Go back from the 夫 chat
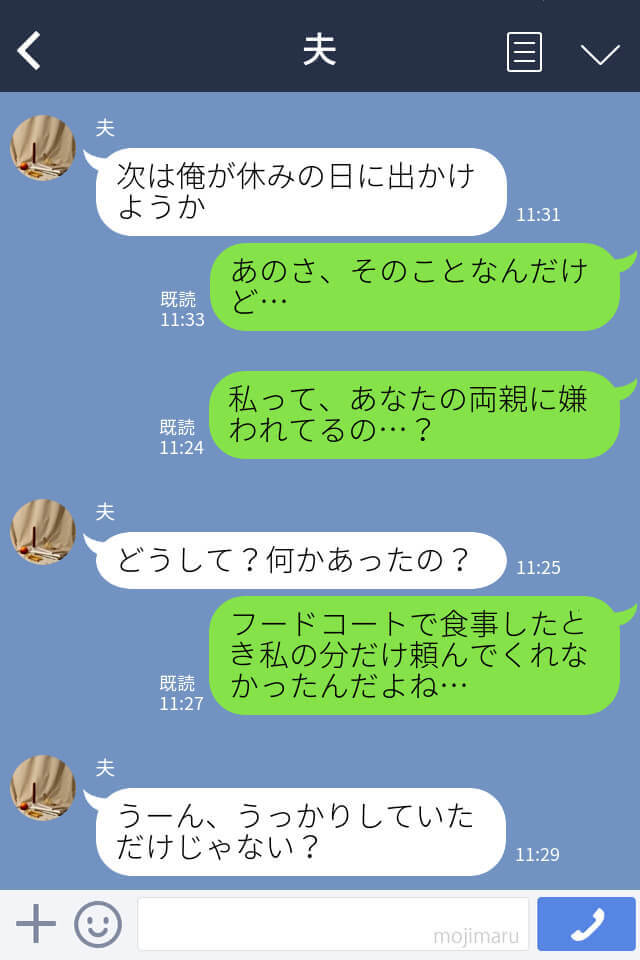The image size is (640, 960). tap(29, 51)
